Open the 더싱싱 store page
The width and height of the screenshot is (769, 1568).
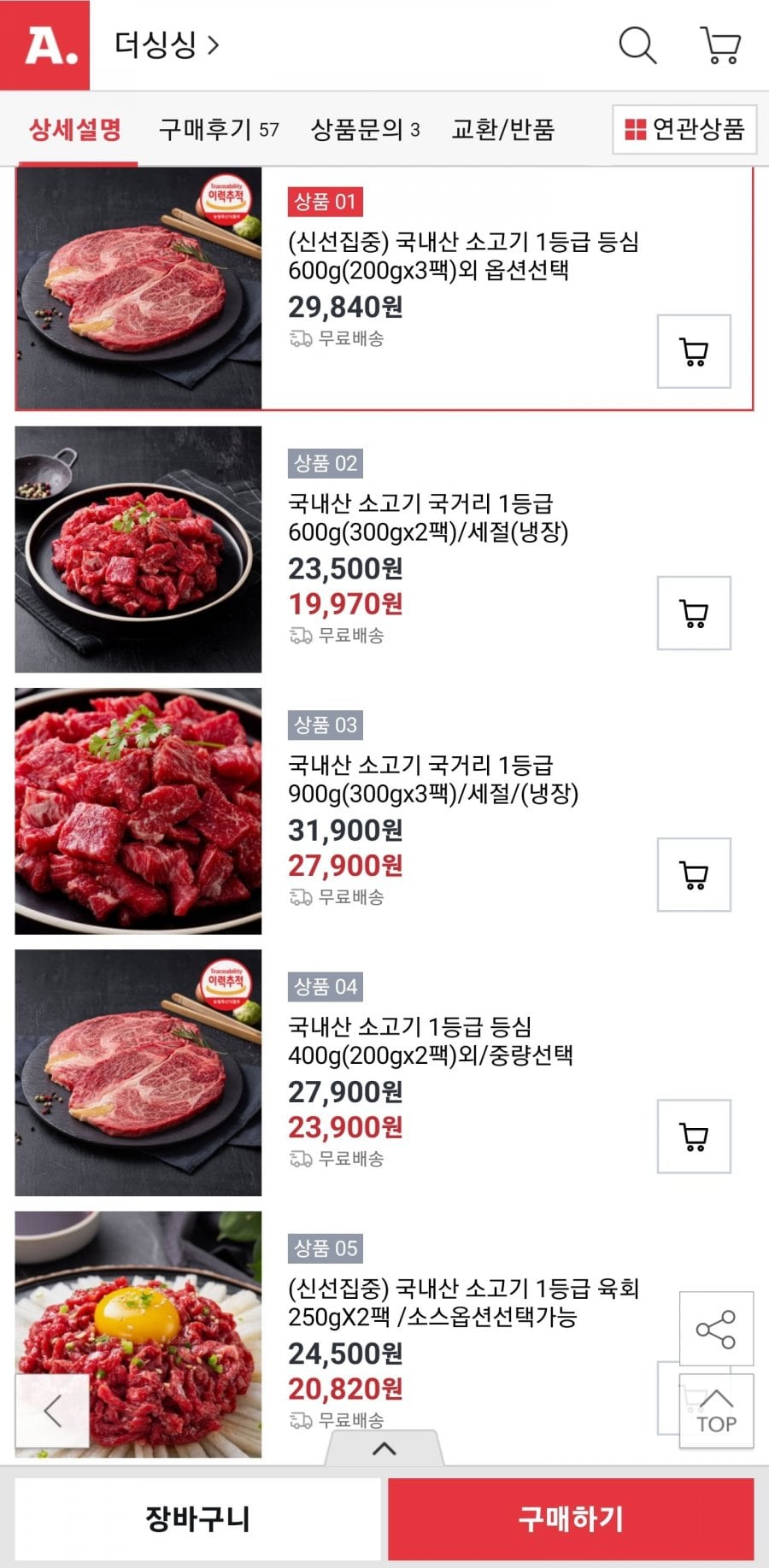pyautogui.click(x=167, y=44)
